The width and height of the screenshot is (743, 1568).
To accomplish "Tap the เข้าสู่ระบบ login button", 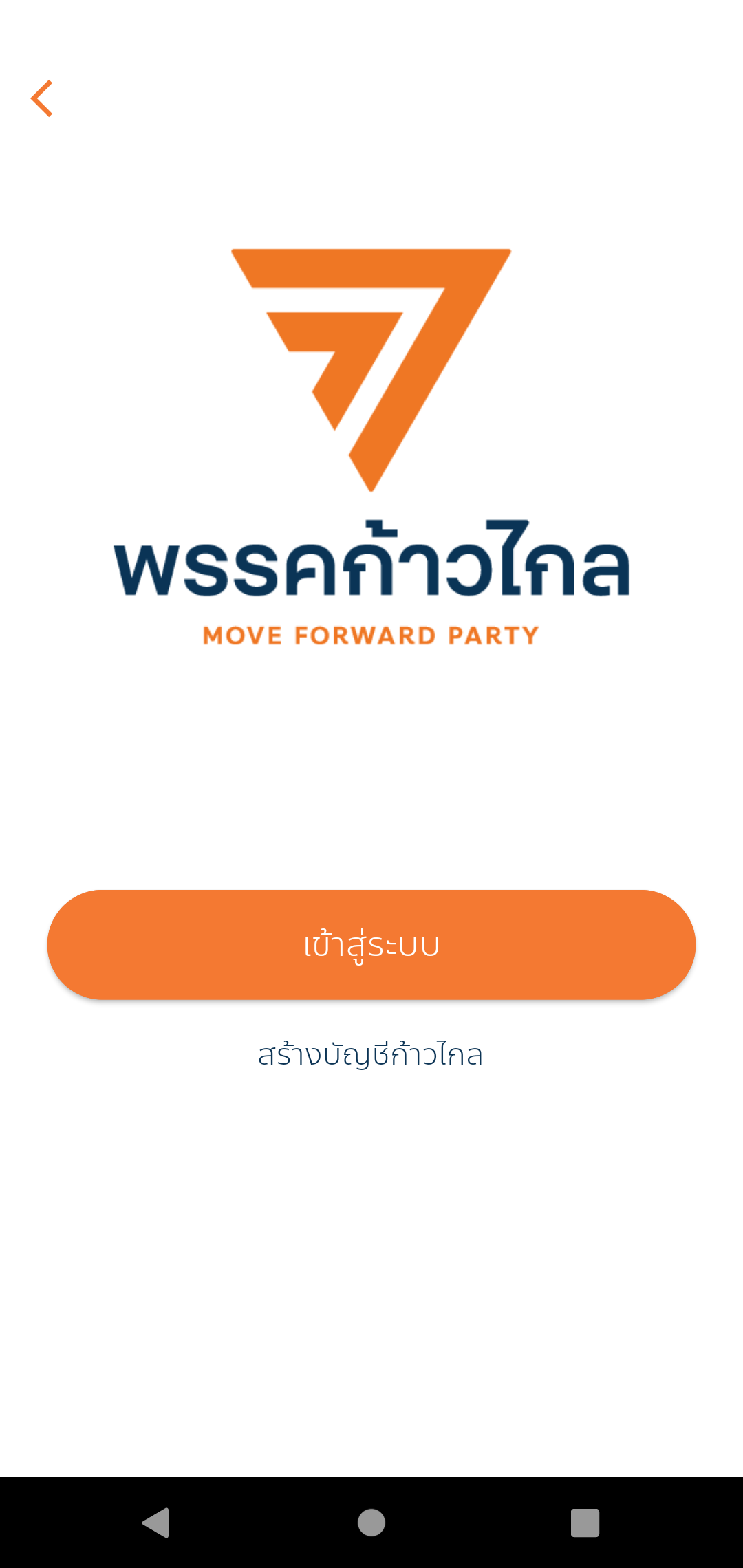I will click(371, 944).
